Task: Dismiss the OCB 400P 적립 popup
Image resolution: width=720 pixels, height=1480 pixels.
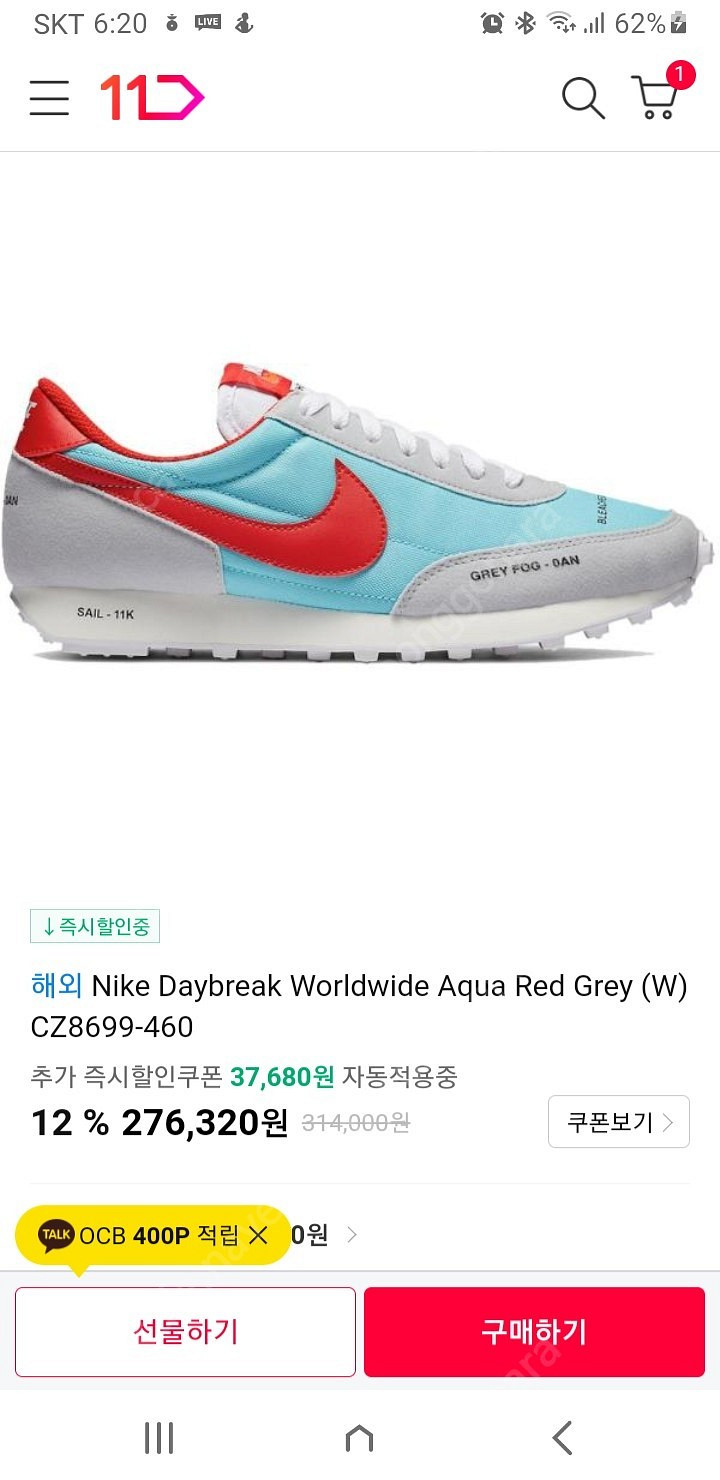Action: (258, 1235)
